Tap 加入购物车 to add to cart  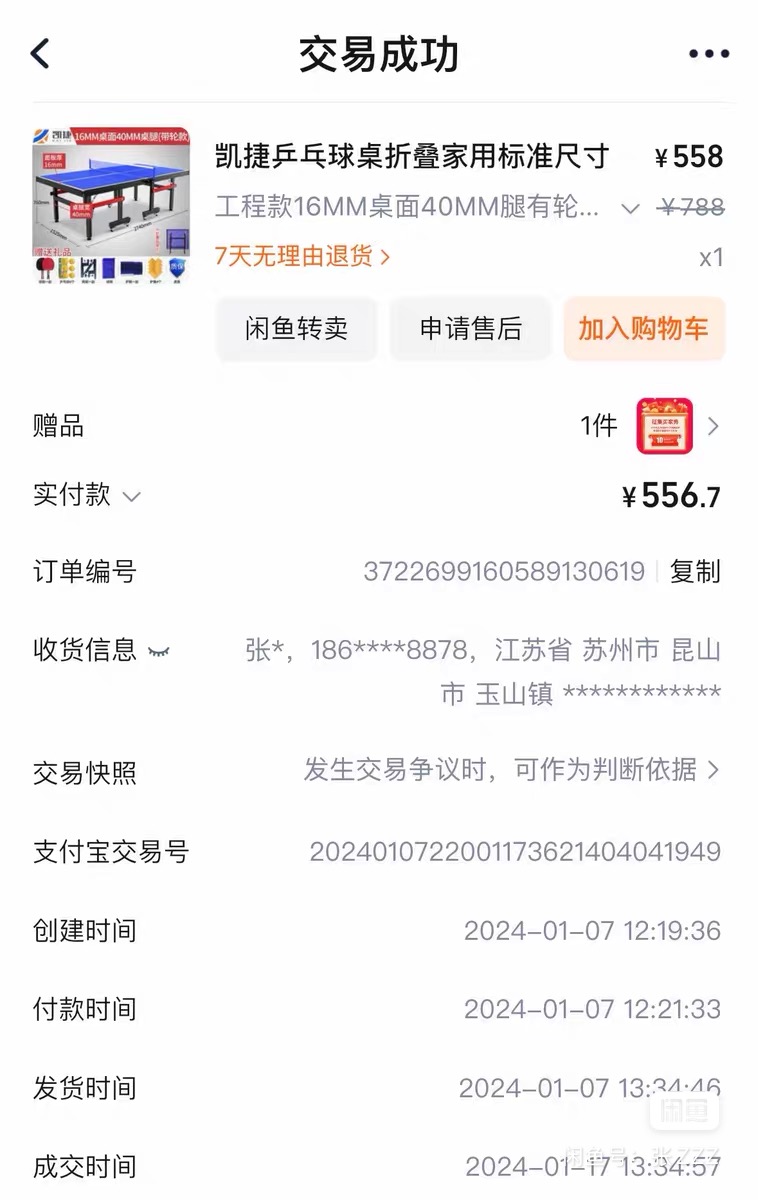(643, 329)
